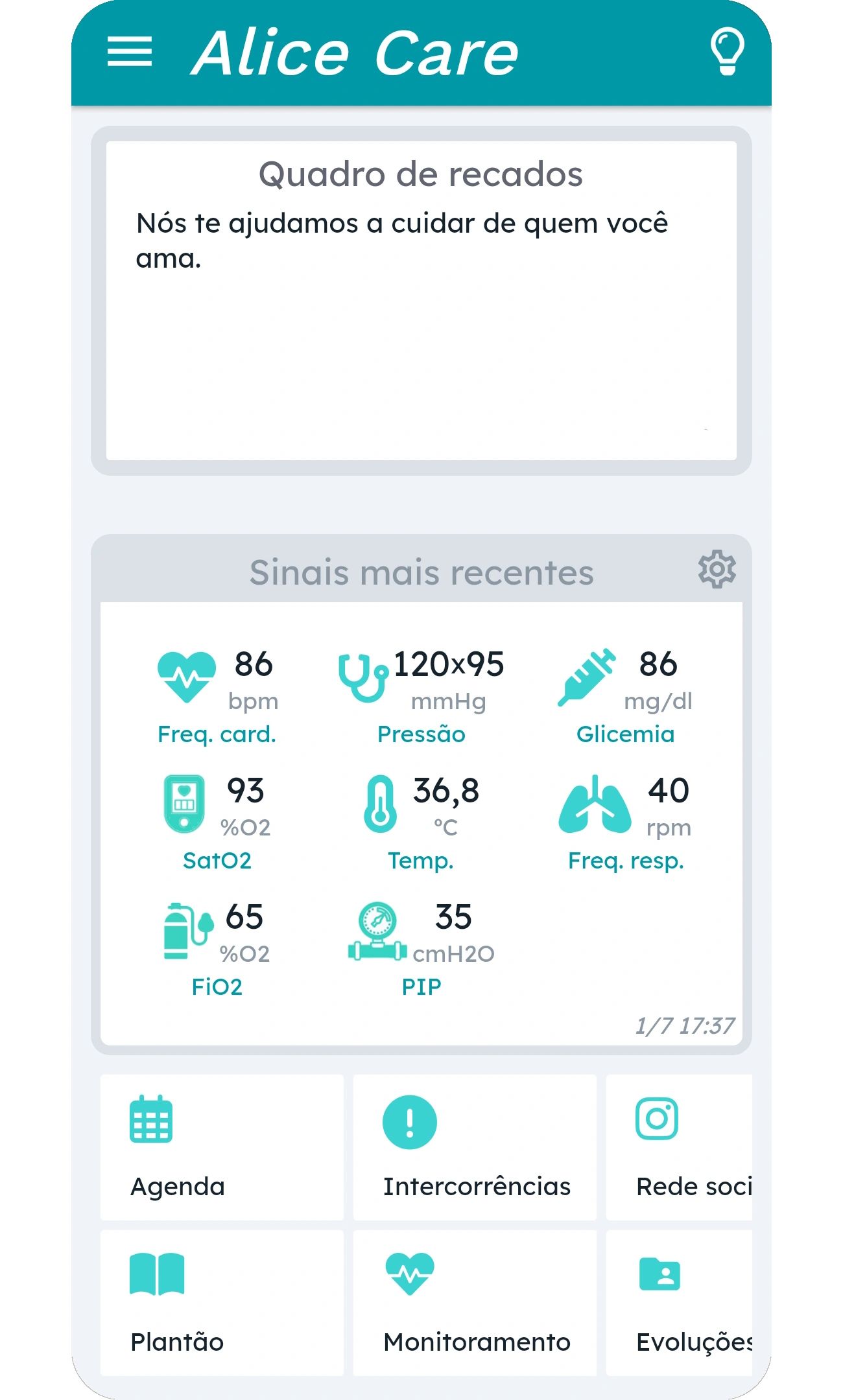Open the Evoluções tile
Viewport: 843px width, 1400px height.
679,1303
